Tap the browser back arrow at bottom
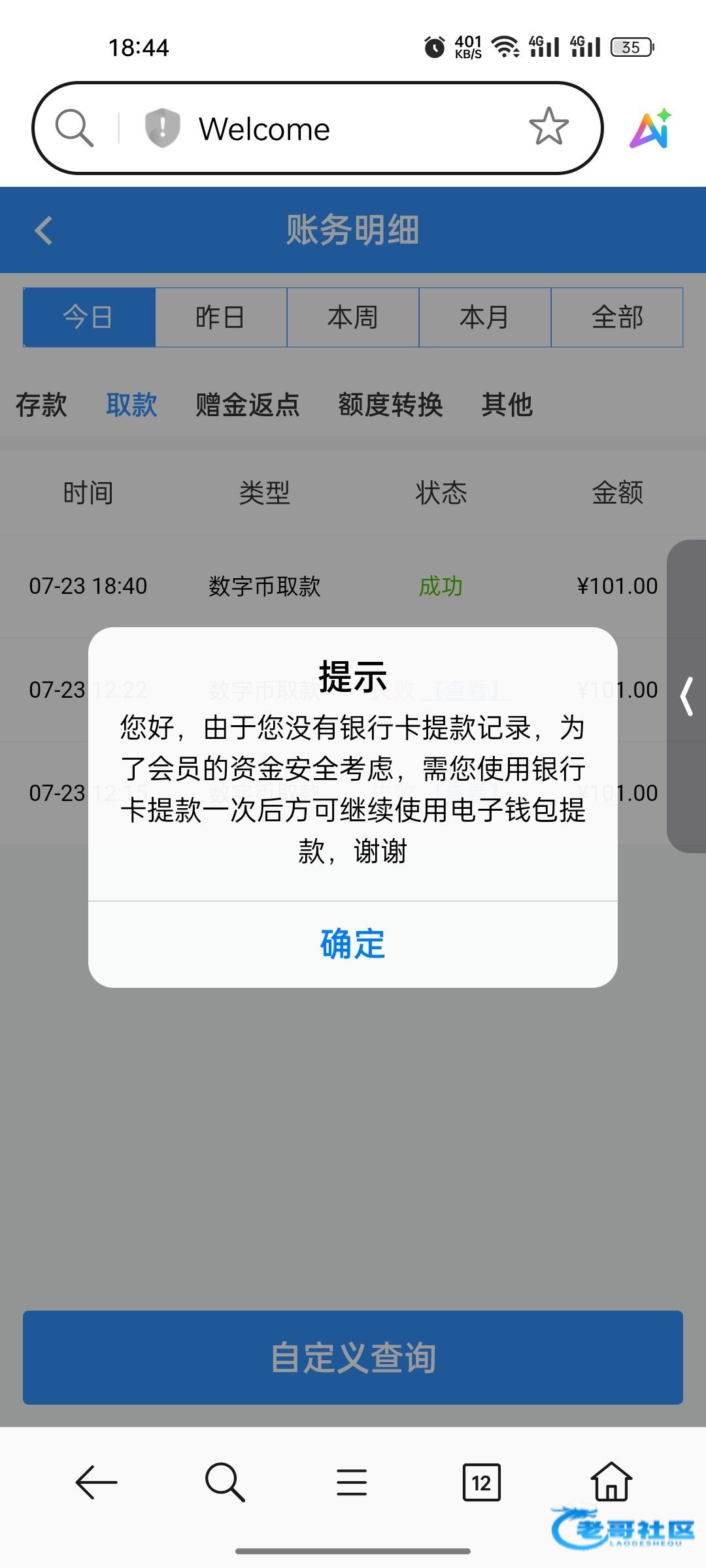Viewport: 706px width, 1568px height. [x=97, y=1482]
